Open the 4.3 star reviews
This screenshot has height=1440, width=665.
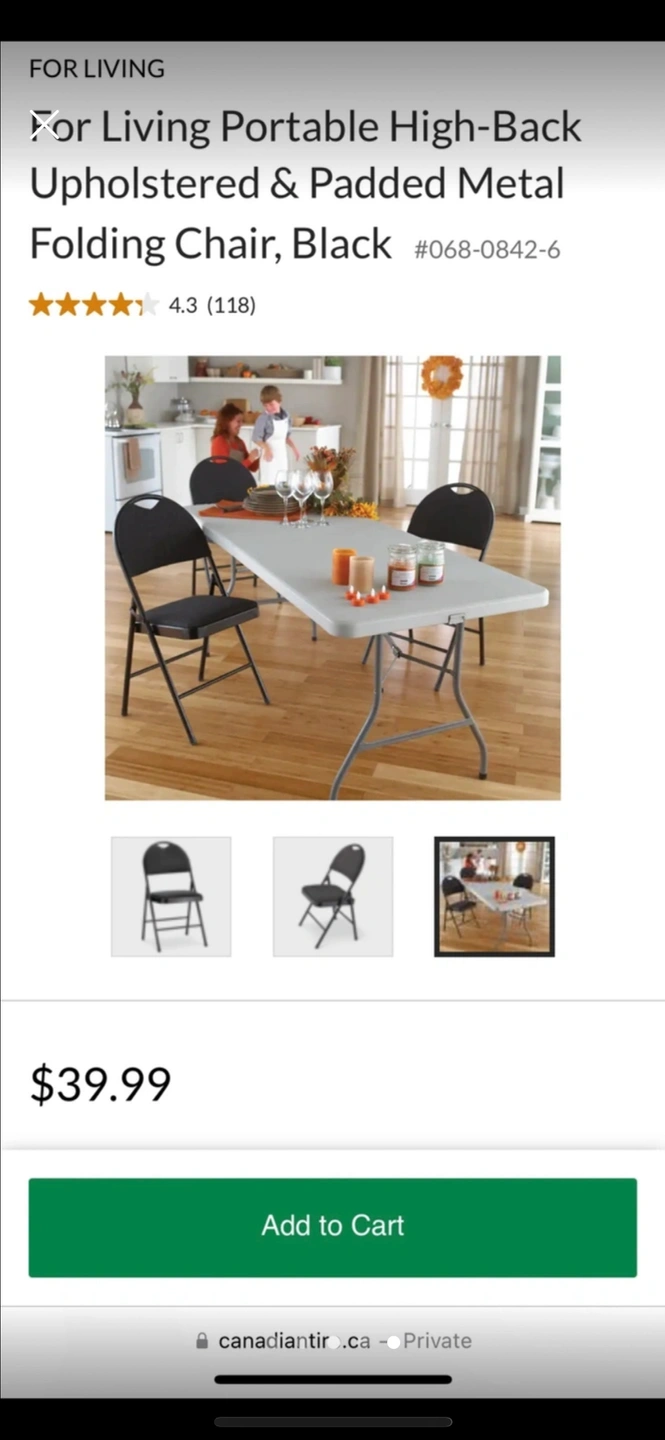(x=142, y=305)
